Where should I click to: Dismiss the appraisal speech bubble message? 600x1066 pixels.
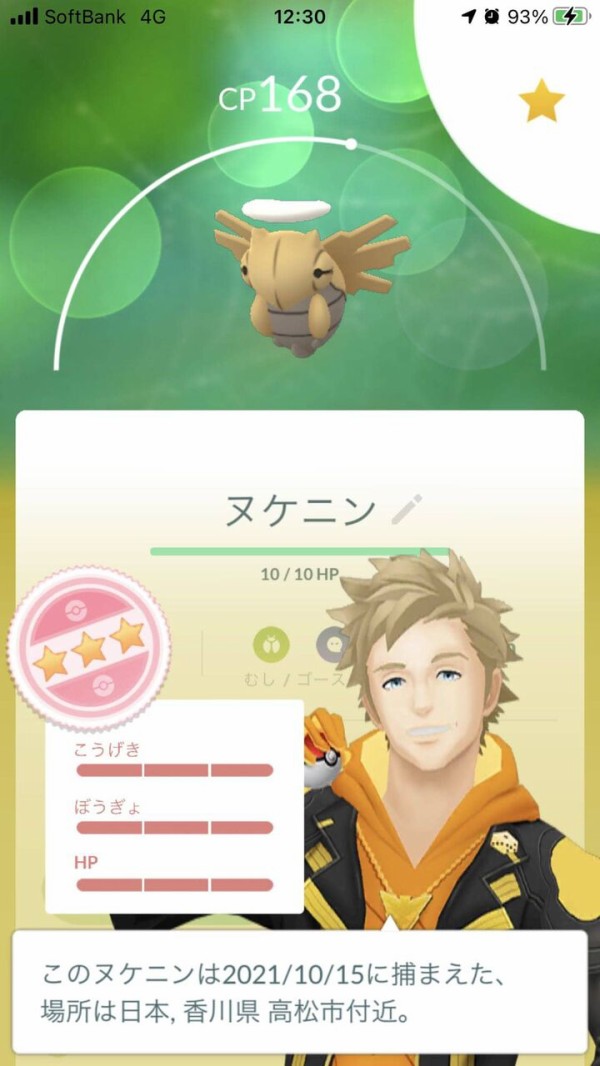click(299, 992)
